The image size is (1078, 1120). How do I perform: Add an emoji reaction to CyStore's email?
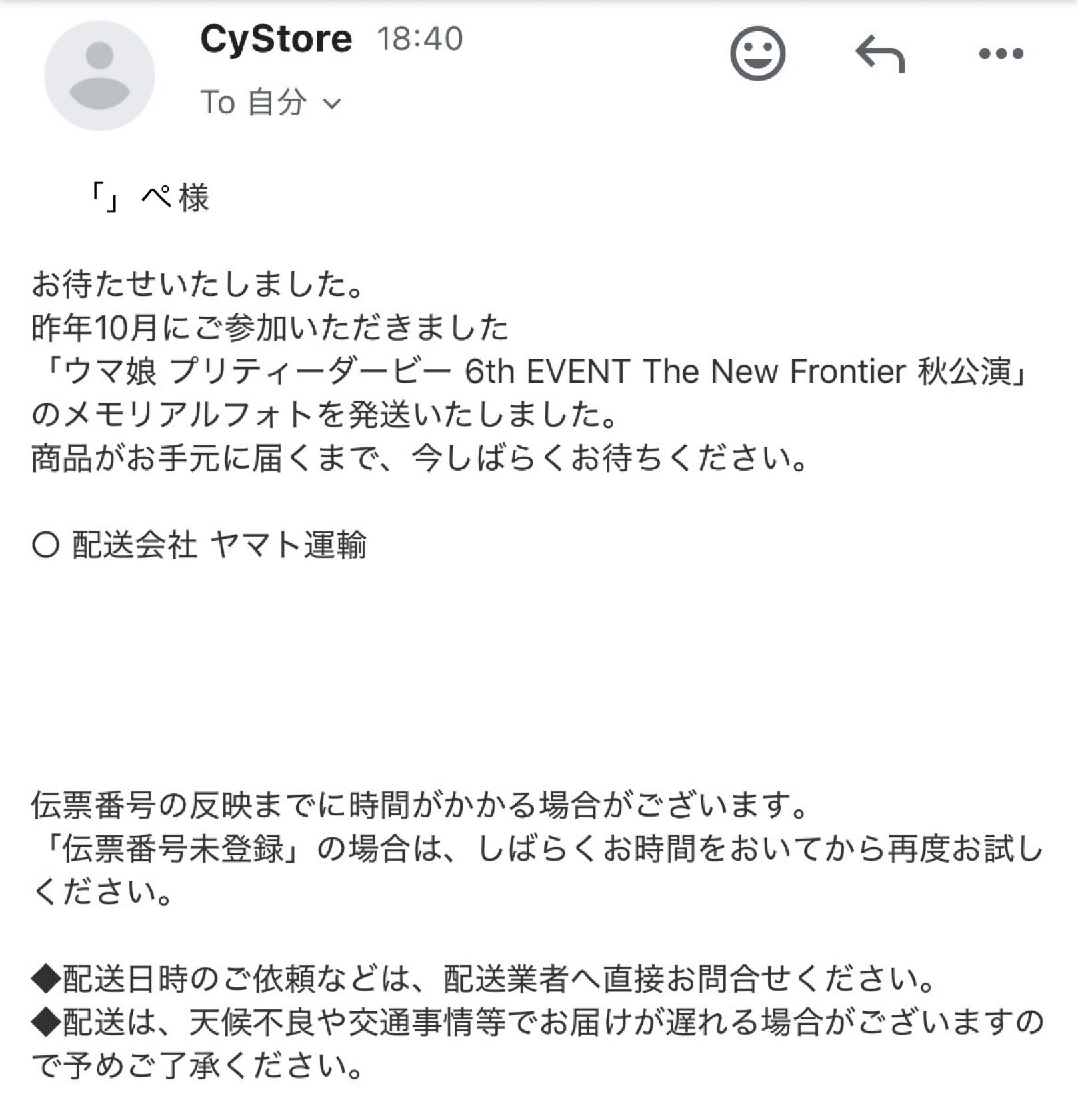coord(757,53)
